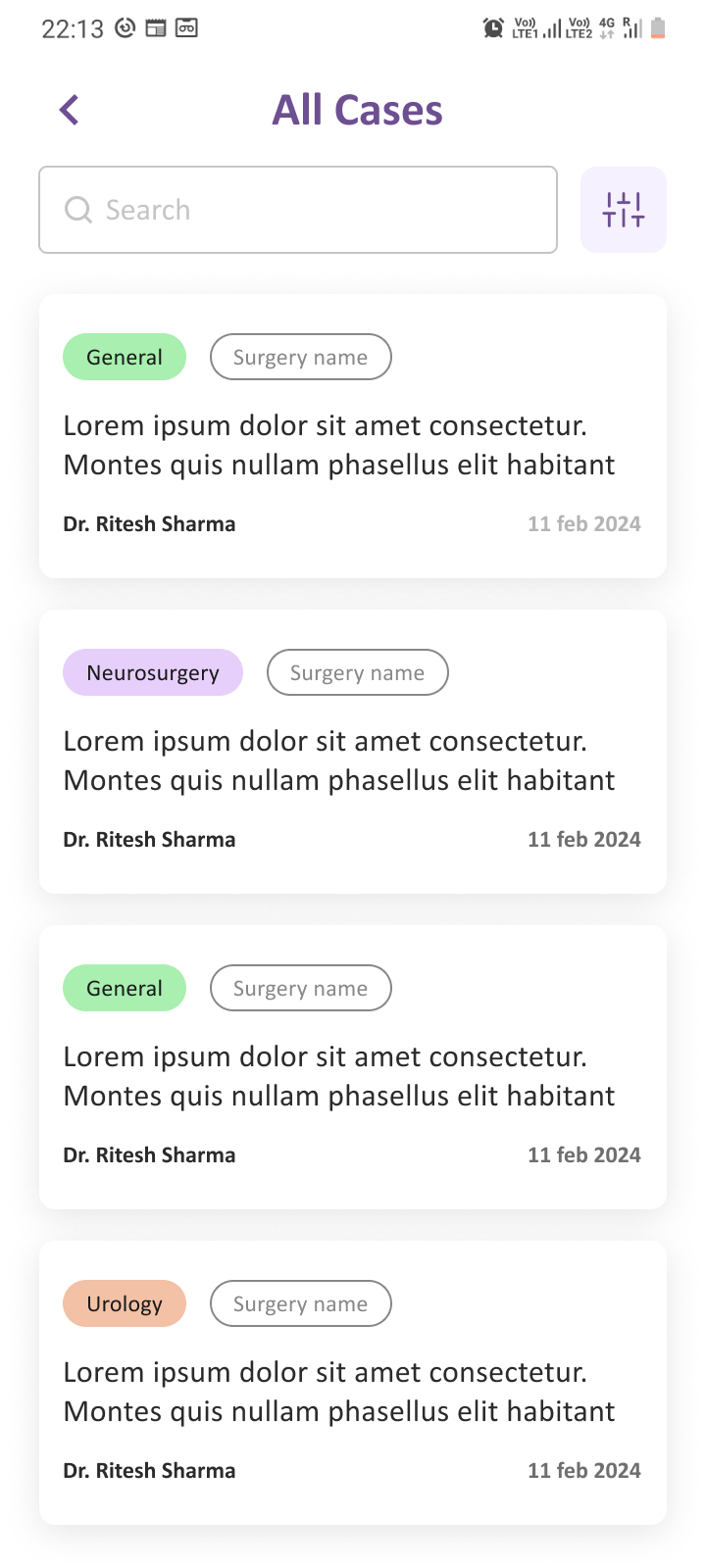Viewport: 706px width, 1568px height.
Task: Open the Urology case card
Action: [x=352, y=1391]
